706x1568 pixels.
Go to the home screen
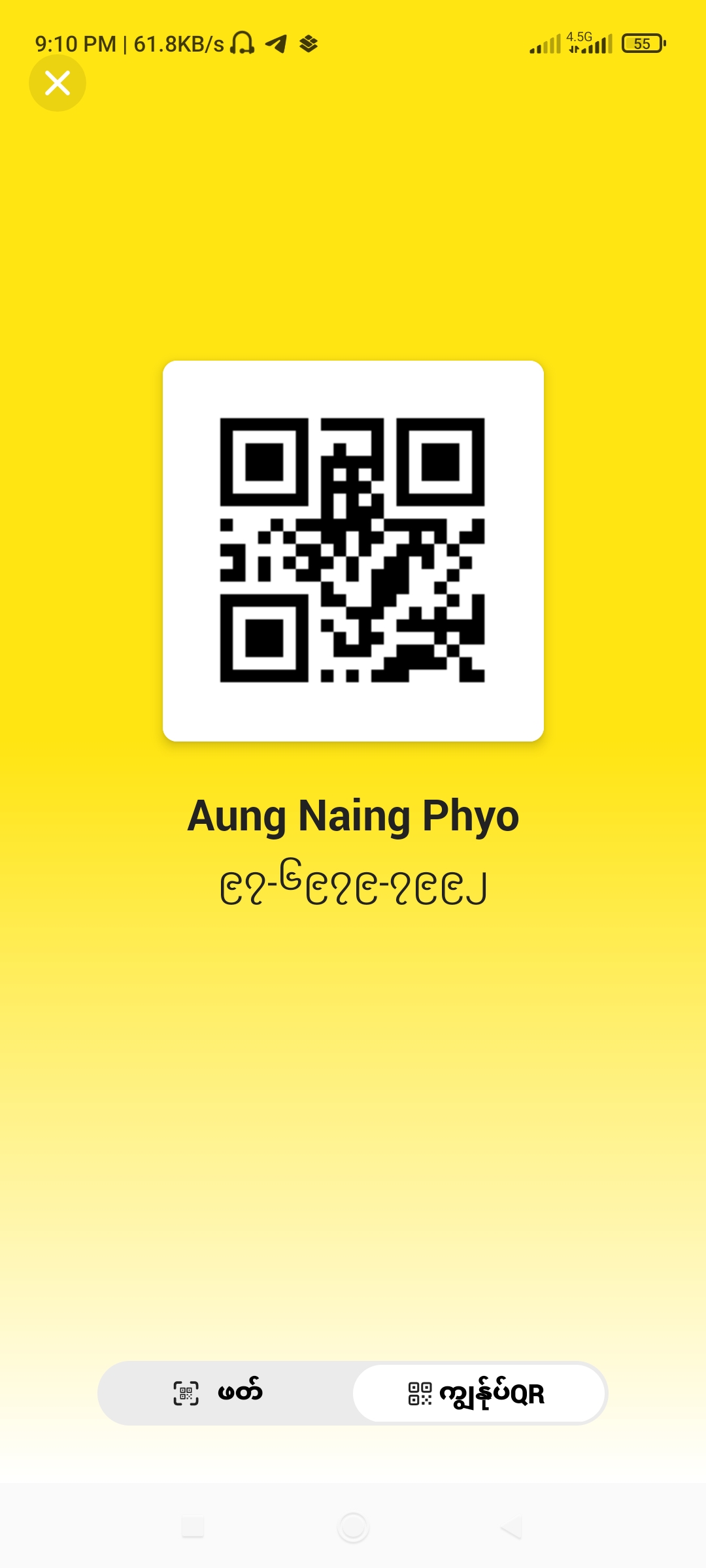pyautogui.click(x=353, y=1527)
